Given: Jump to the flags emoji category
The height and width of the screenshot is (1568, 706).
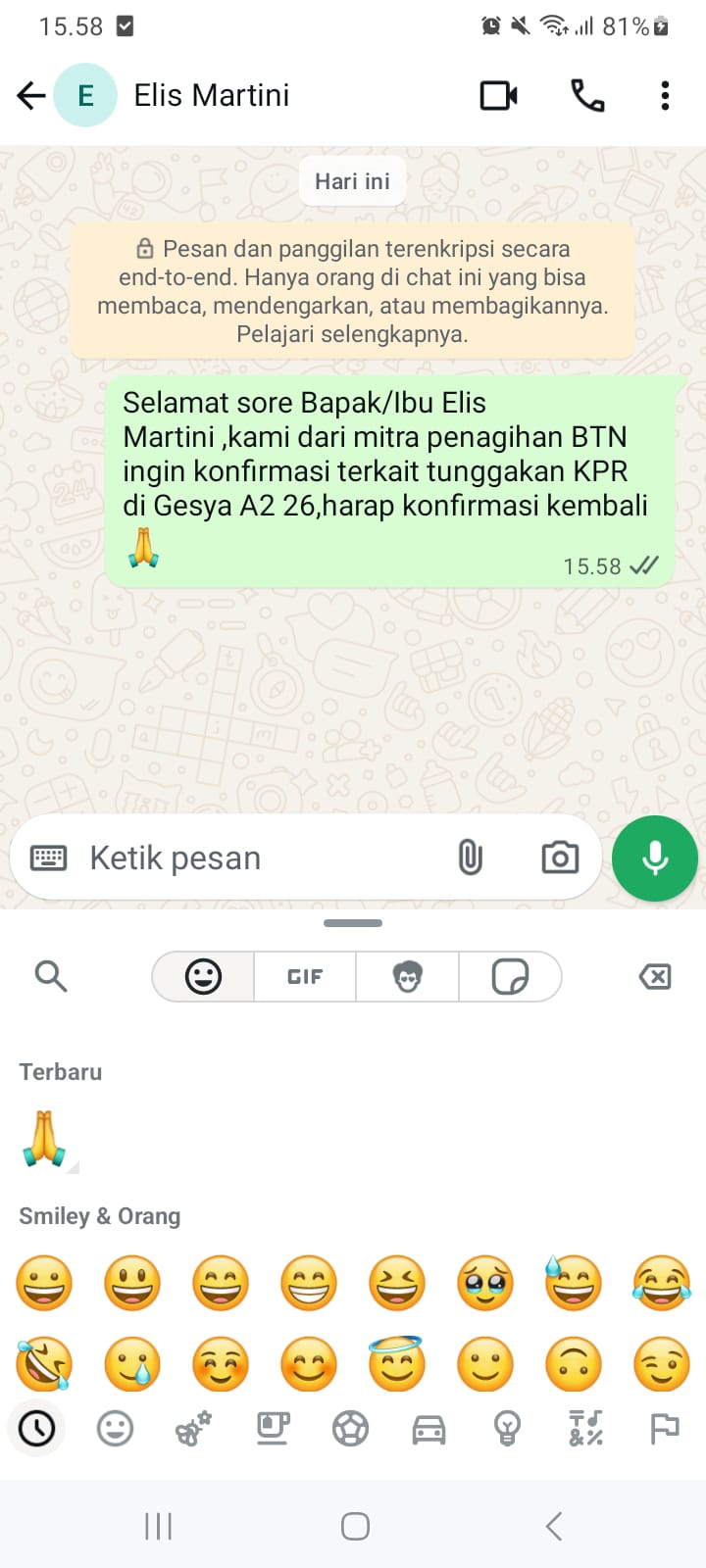Looking at the screenshot, I should tap(664, 1429).
